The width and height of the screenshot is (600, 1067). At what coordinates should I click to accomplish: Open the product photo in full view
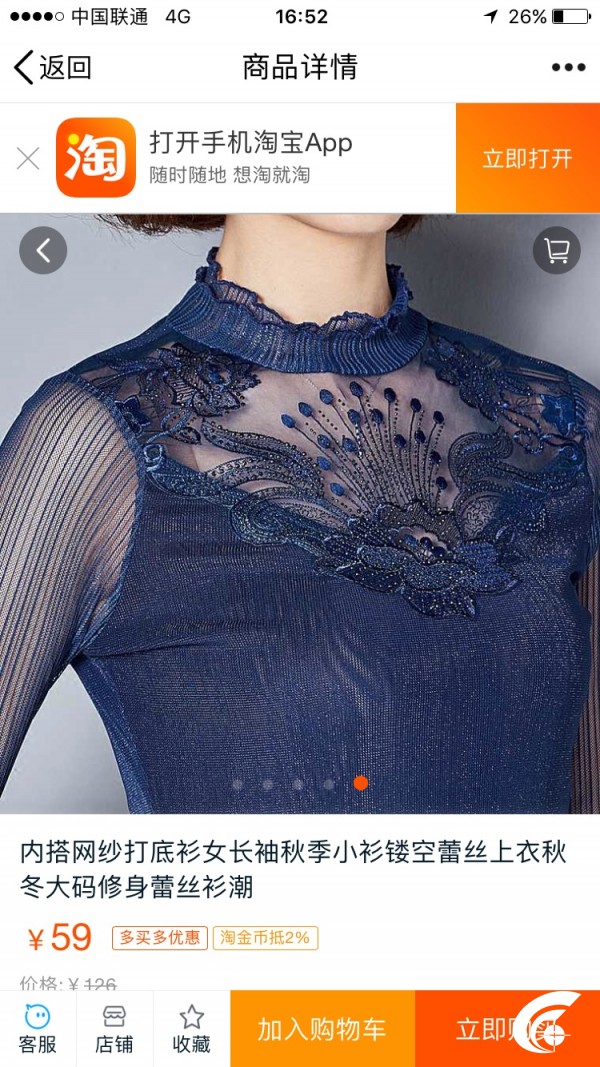[x=300, y=514]
